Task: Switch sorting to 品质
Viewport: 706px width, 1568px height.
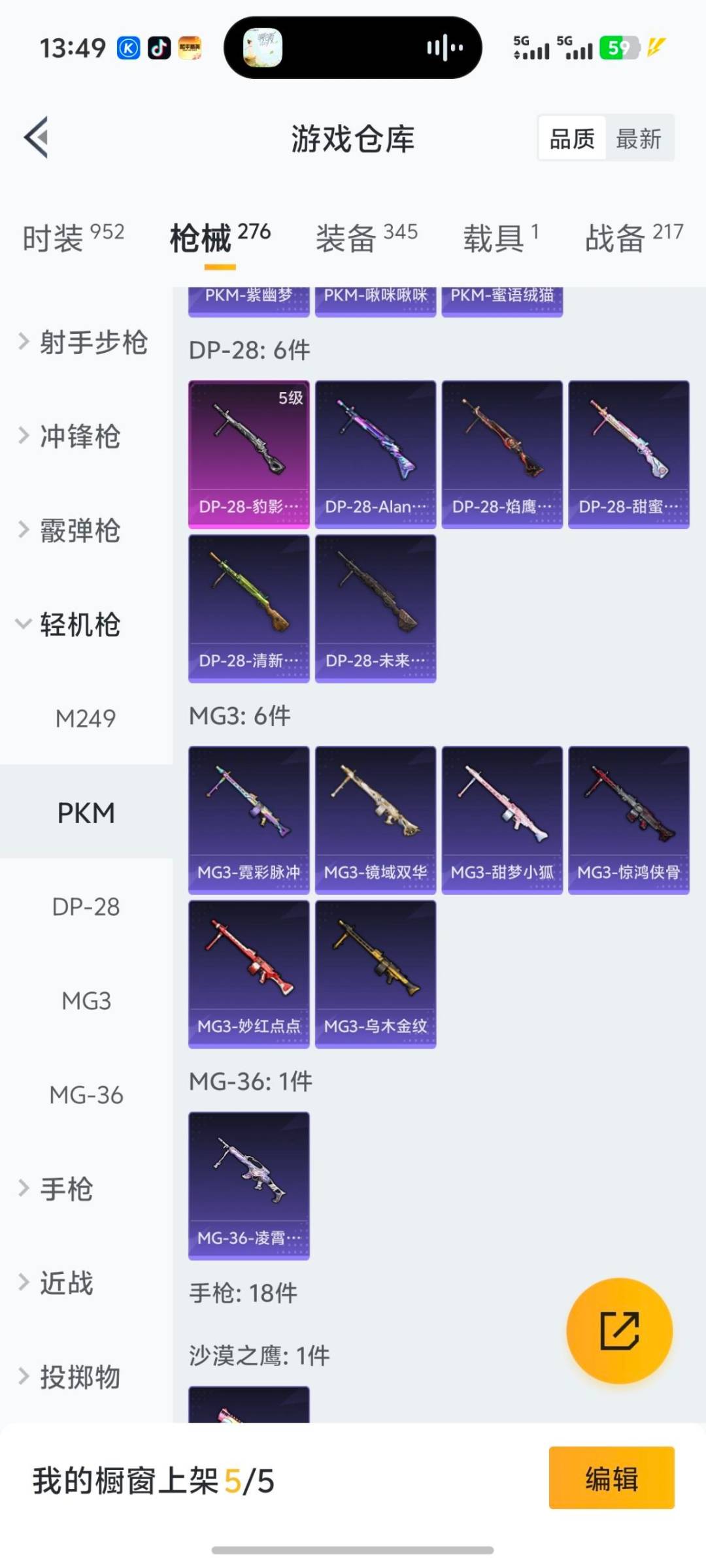Action: pos(572,138)
